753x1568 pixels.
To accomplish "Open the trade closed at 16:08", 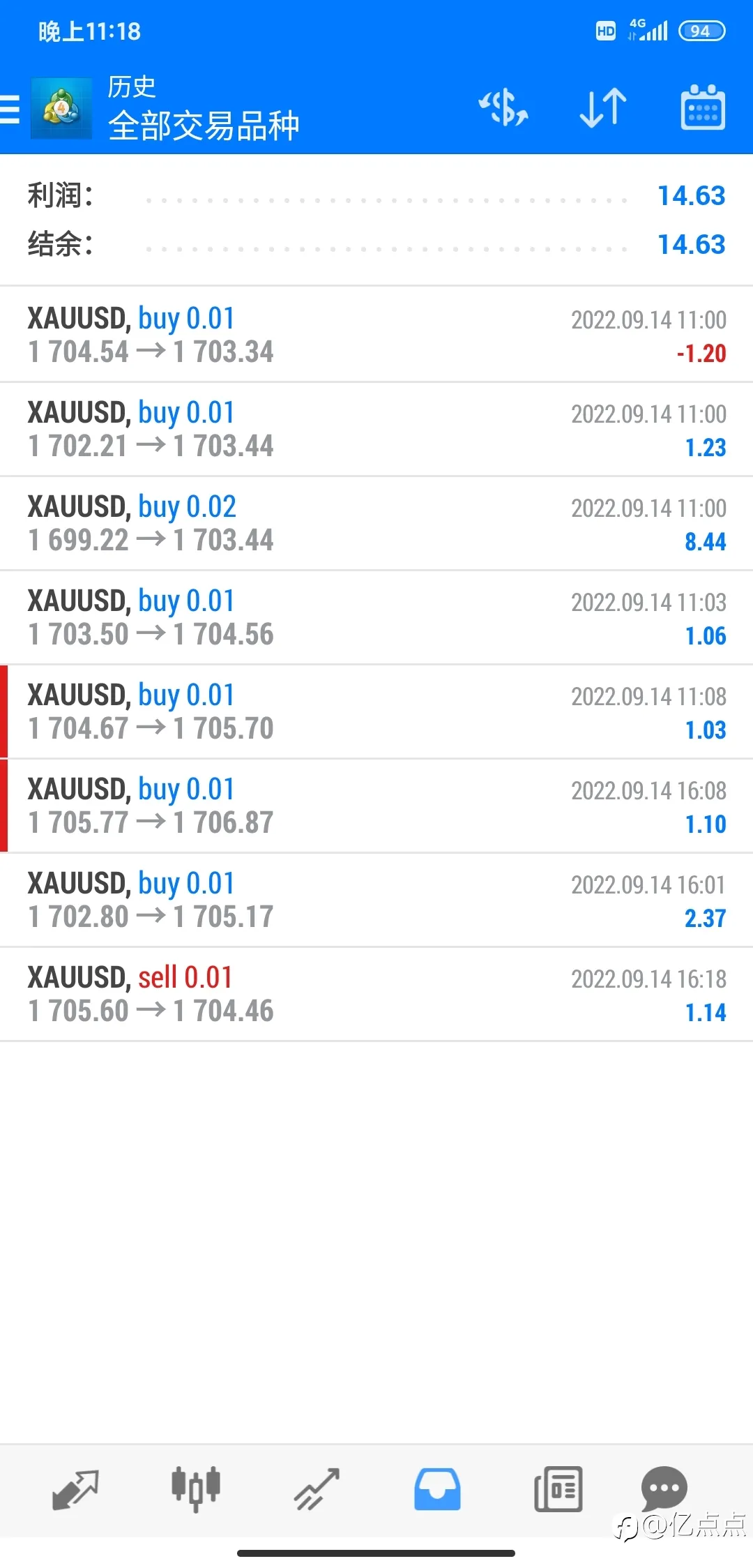I will click(376, 806).
